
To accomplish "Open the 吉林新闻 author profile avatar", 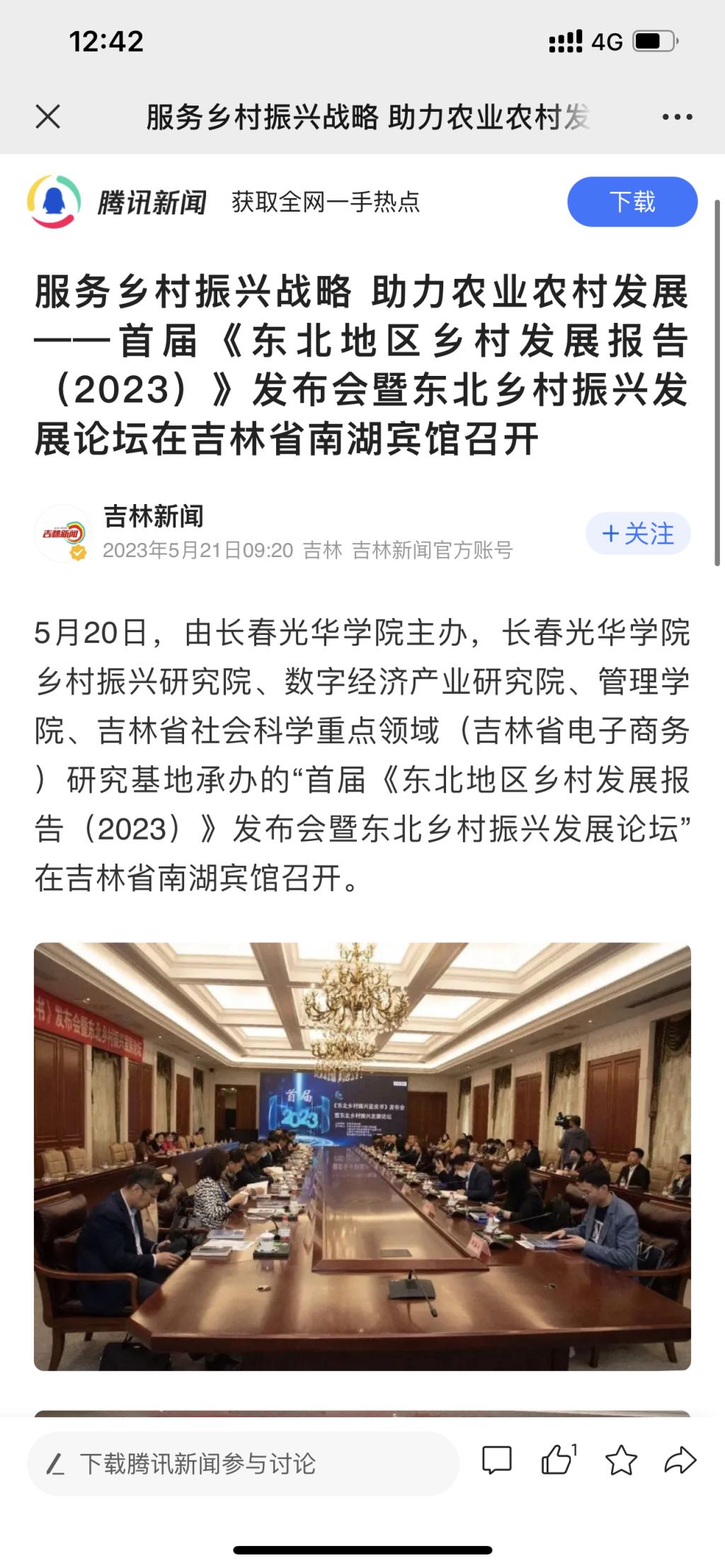I will (63, 533).
